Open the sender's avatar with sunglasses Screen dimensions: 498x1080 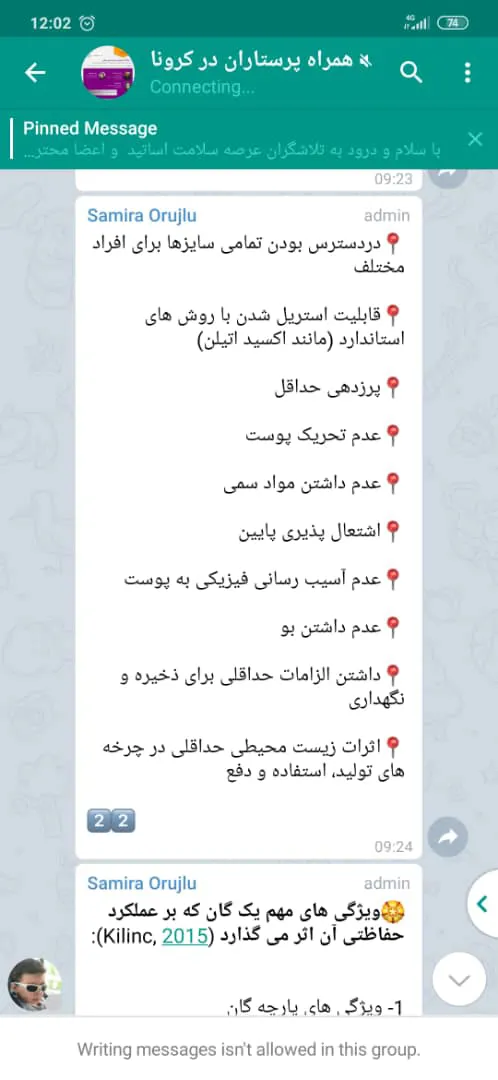click(x=34, y=984)
